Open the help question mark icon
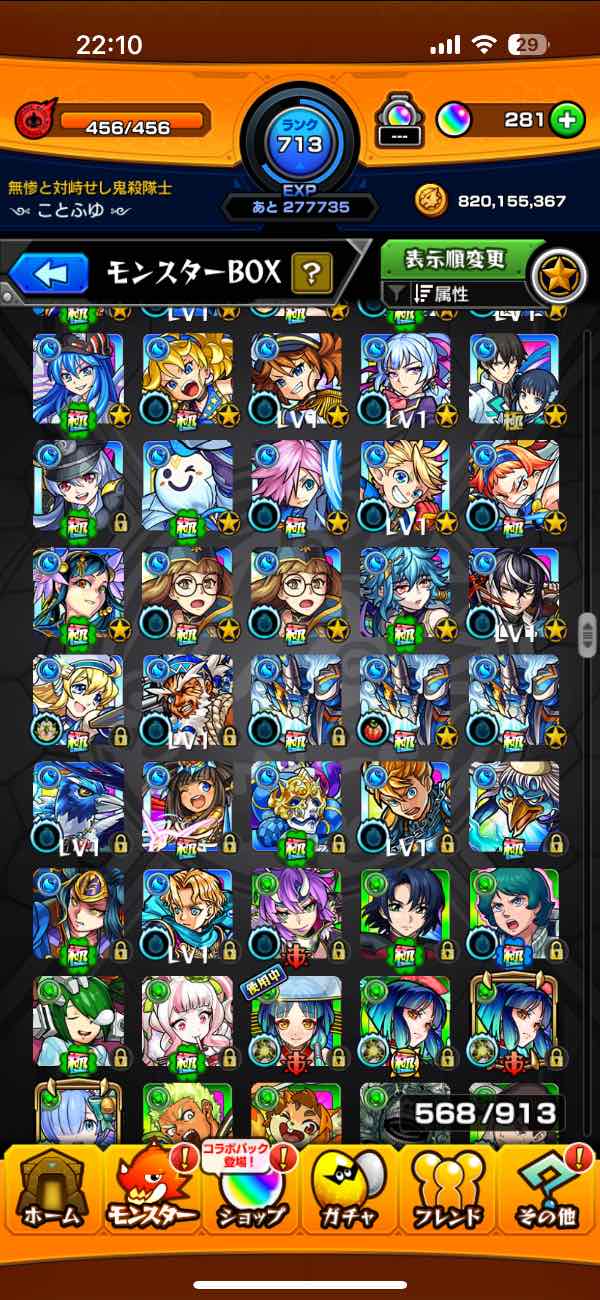 312,272
